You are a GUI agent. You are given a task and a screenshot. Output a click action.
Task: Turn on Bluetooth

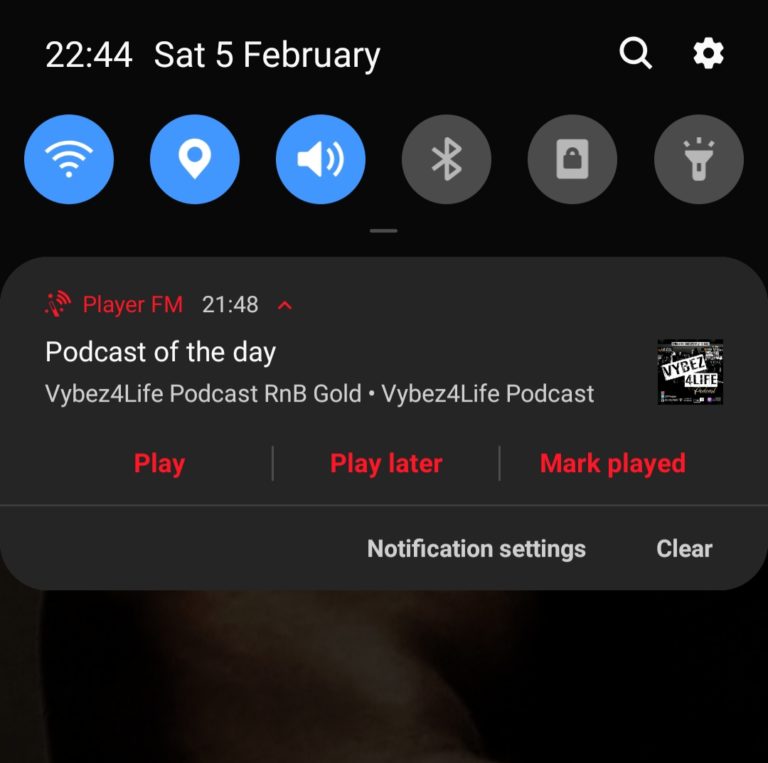click(446, 160)
